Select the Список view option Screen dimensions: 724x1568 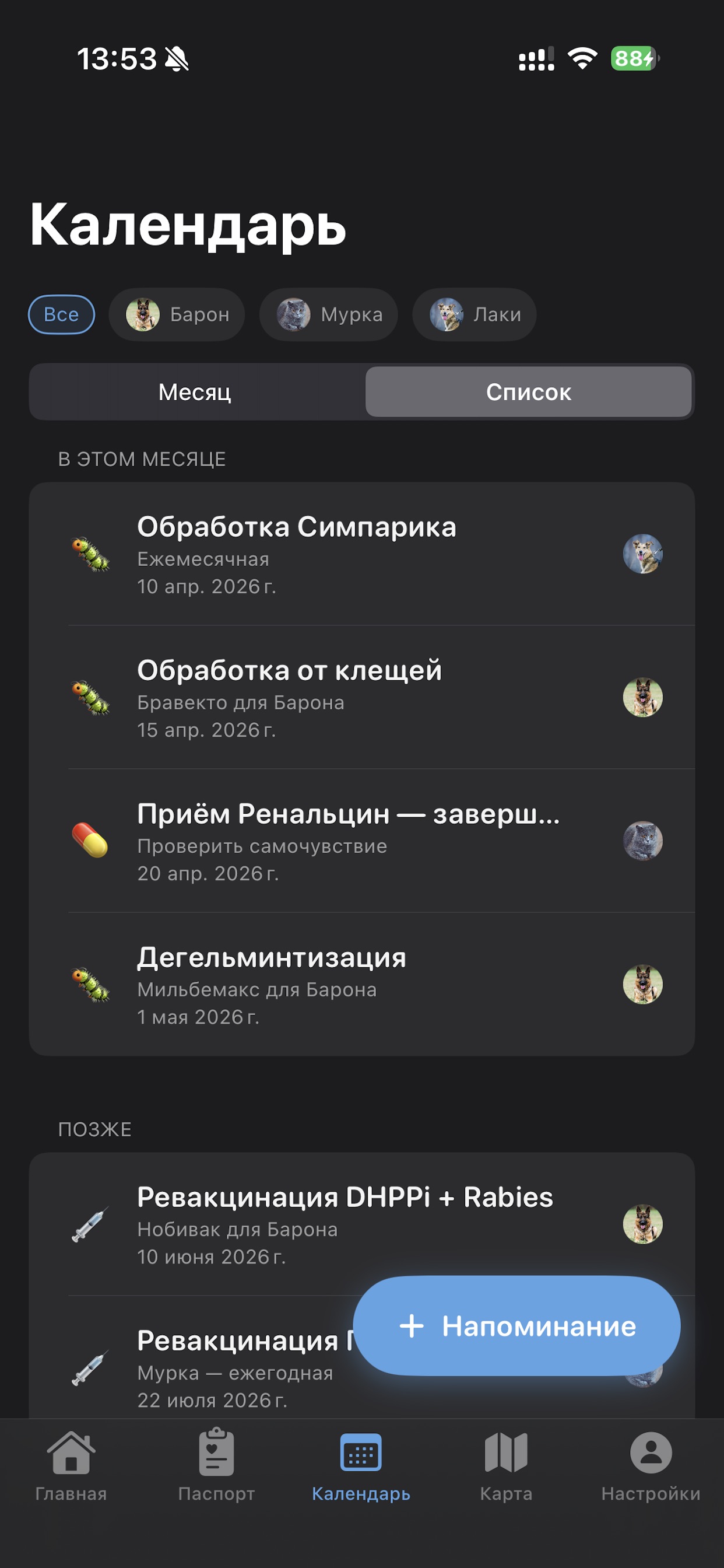point(528,393)
